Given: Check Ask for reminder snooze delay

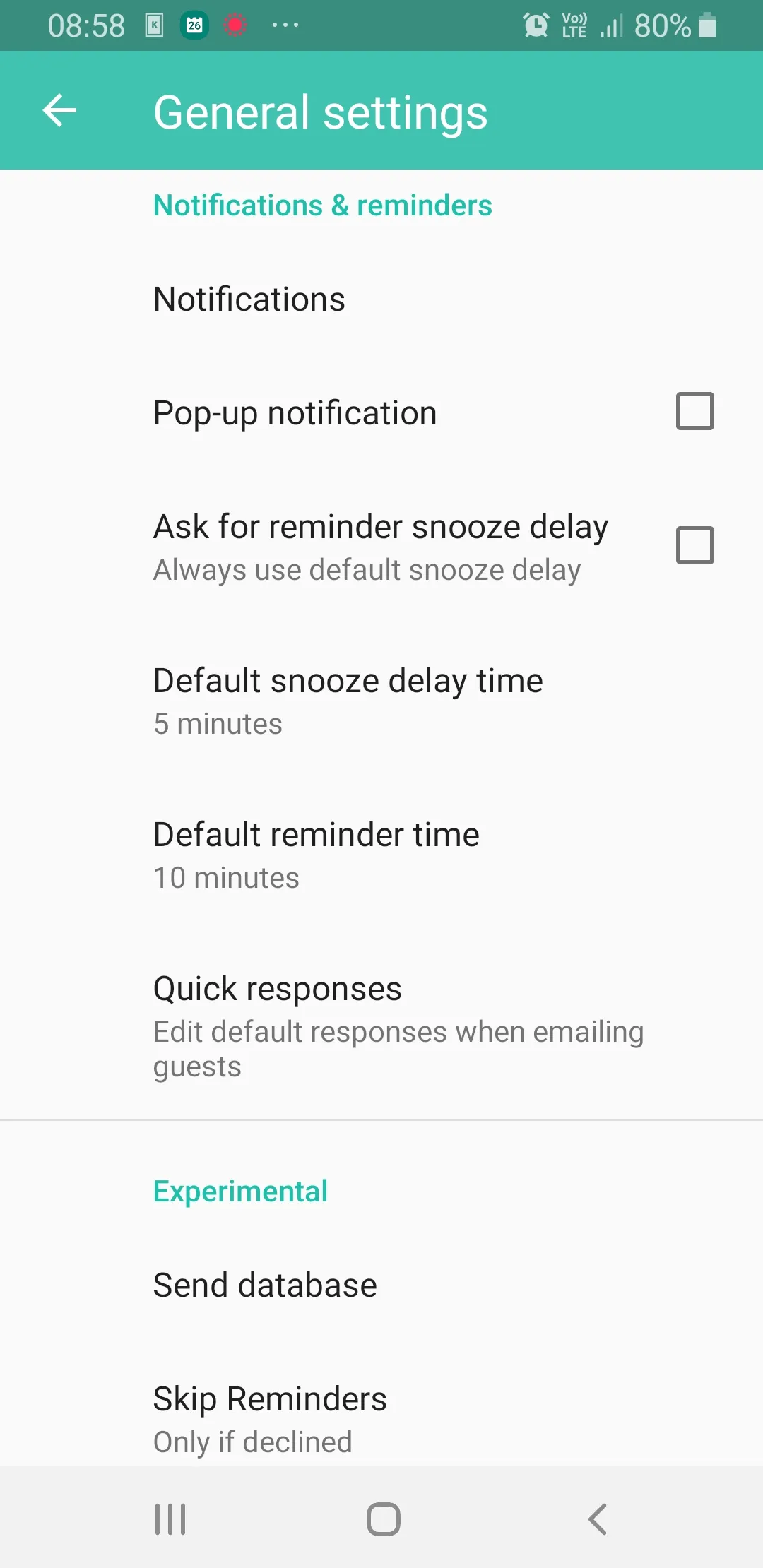Looking at the screenshot, I should [694, 545].
